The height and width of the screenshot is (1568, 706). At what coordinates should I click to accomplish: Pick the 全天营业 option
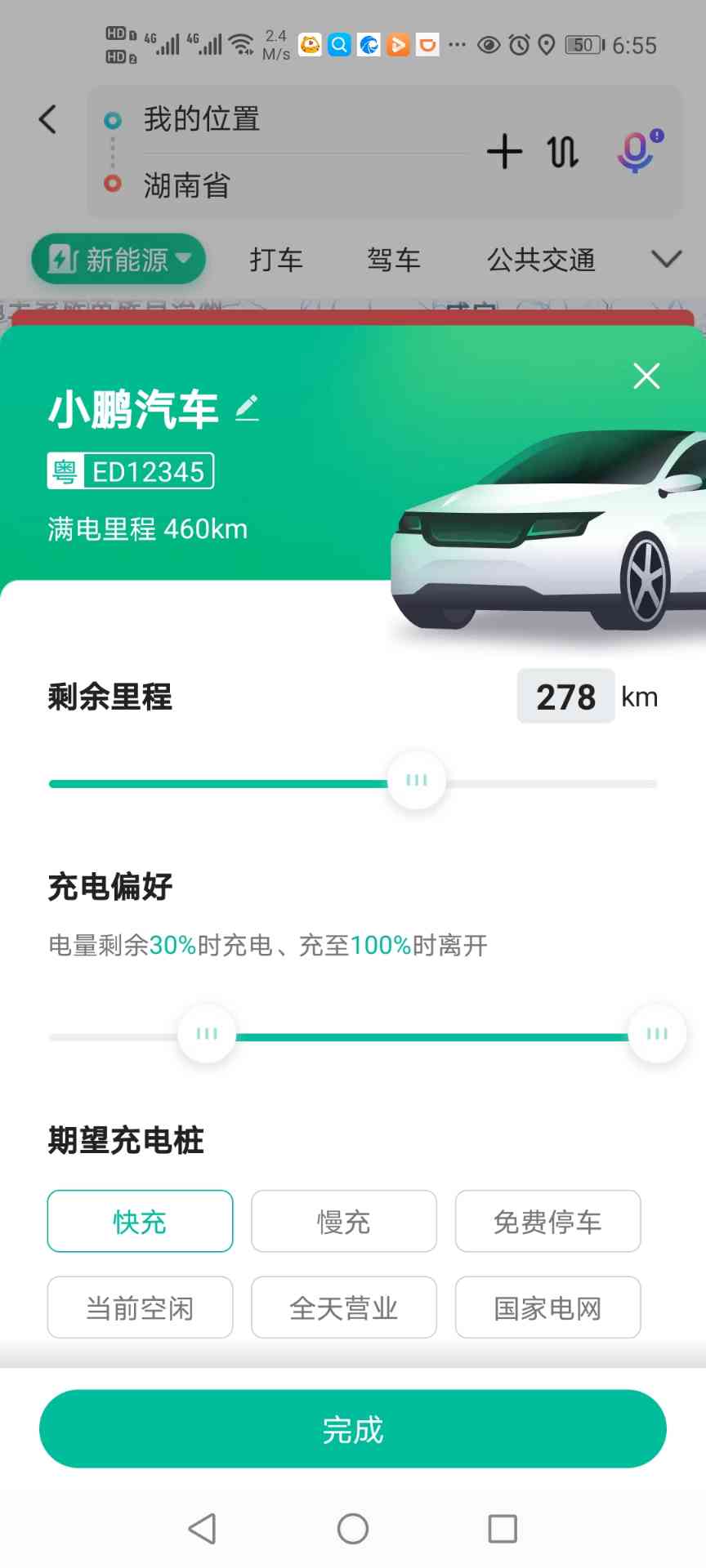(343, 1308)
